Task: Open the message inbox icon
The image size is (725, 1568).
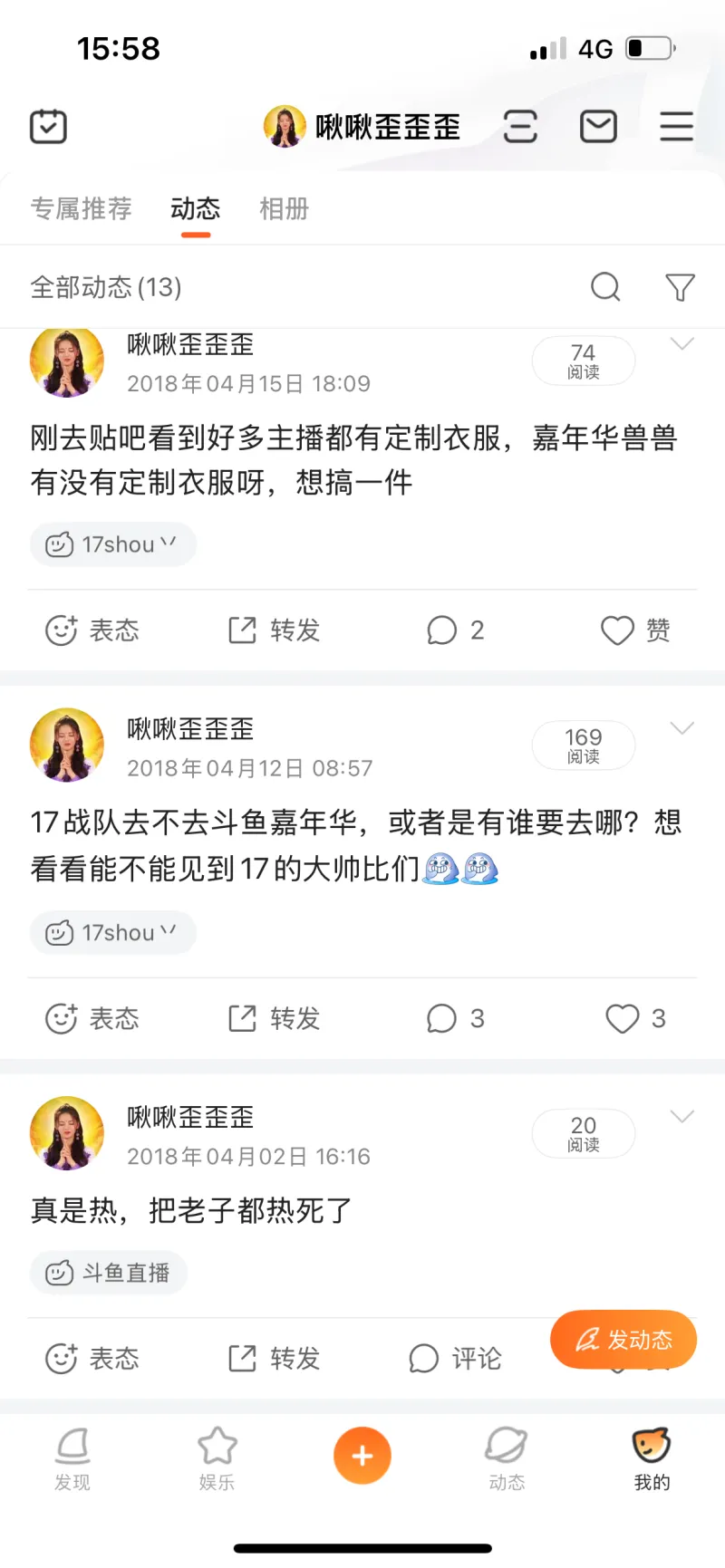Action: pyautogui.click(x=597, y=126)
